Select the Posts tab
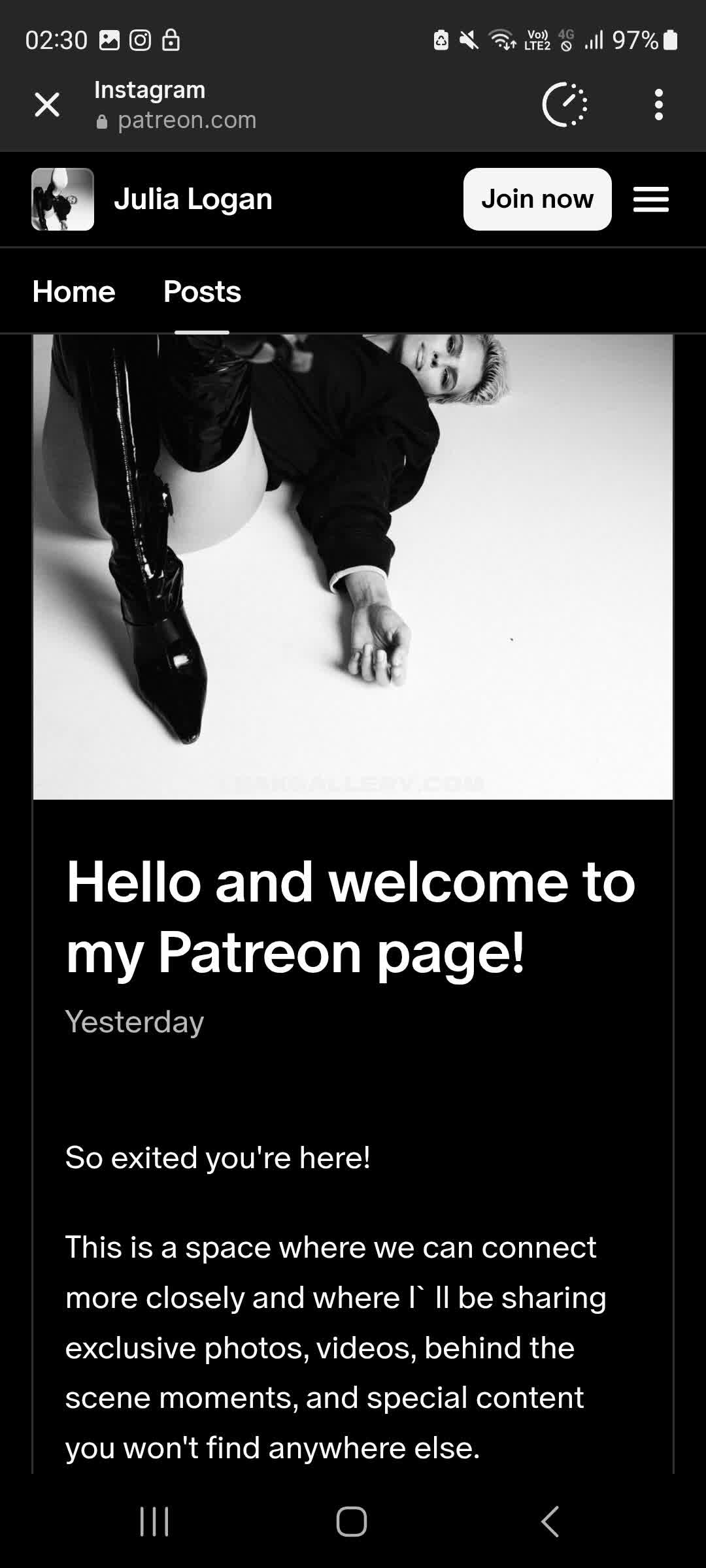 pyautogui.click(x=202, y=291)
